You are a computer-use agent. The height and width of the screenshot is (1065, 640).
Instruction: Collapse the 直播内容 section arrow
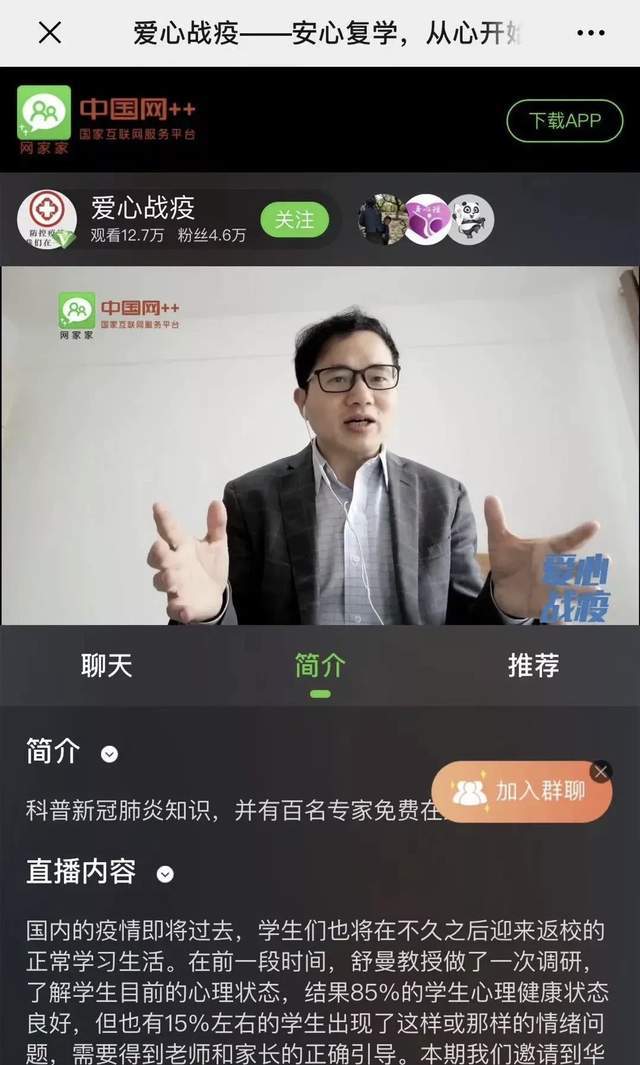165,874
